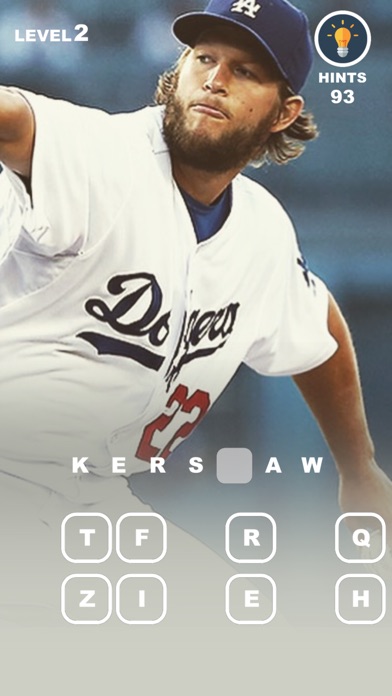Choose the letter E tile
This screenshot has width=392, height=696.
coord(251,599)
